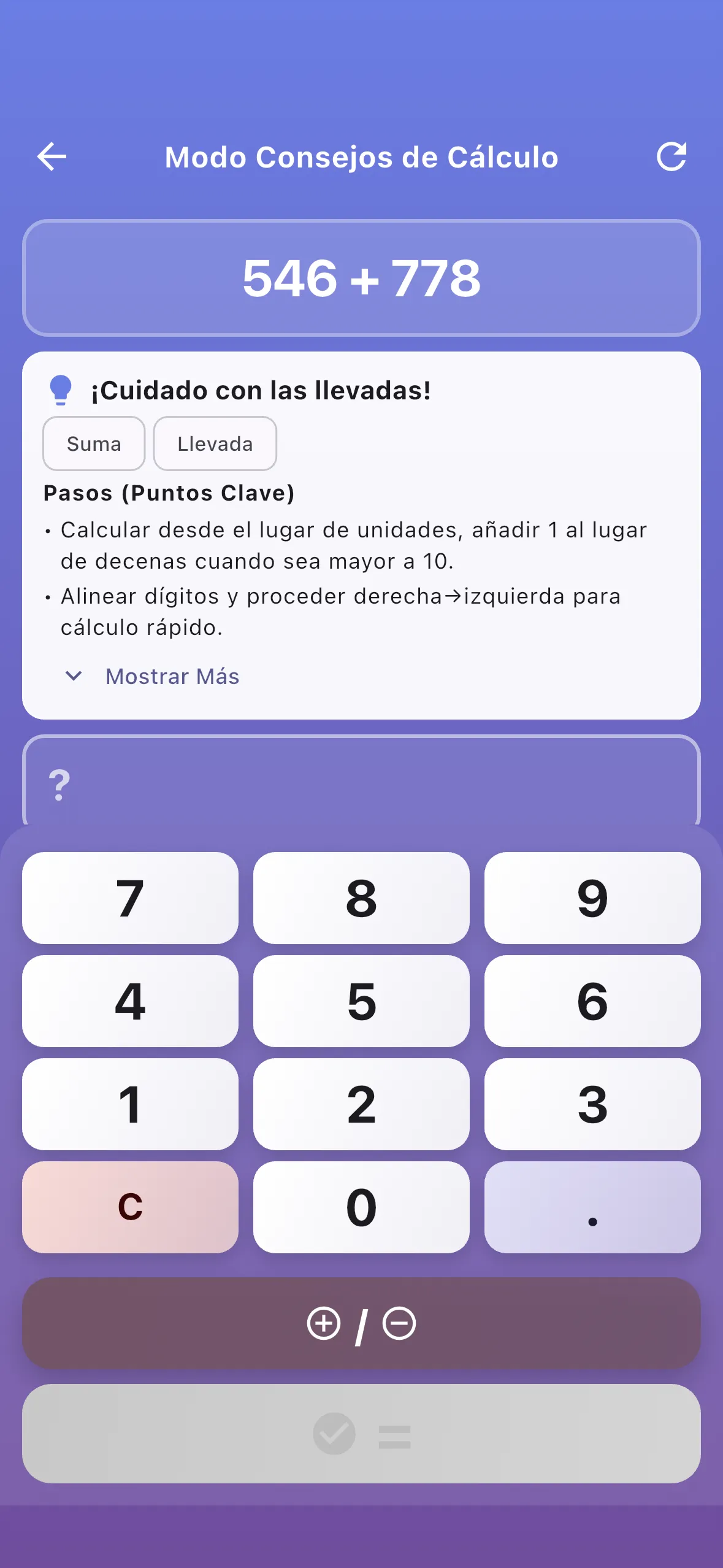Tap the decimal point key
This screenshot has height=1568, width=723.
[x=591, y=1208]
